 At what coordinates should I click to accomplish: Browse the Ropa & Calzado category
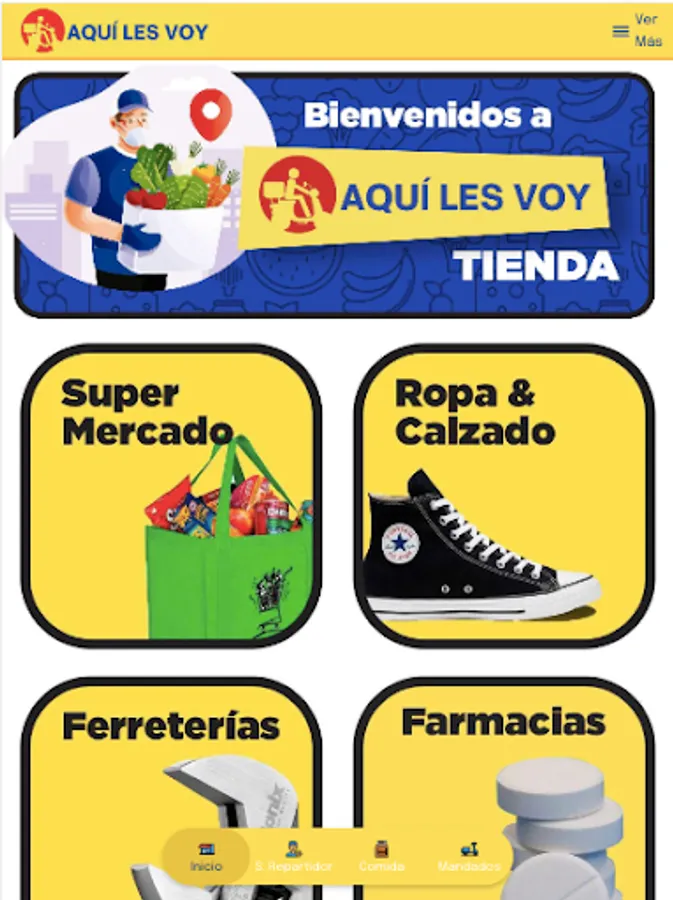504,496
